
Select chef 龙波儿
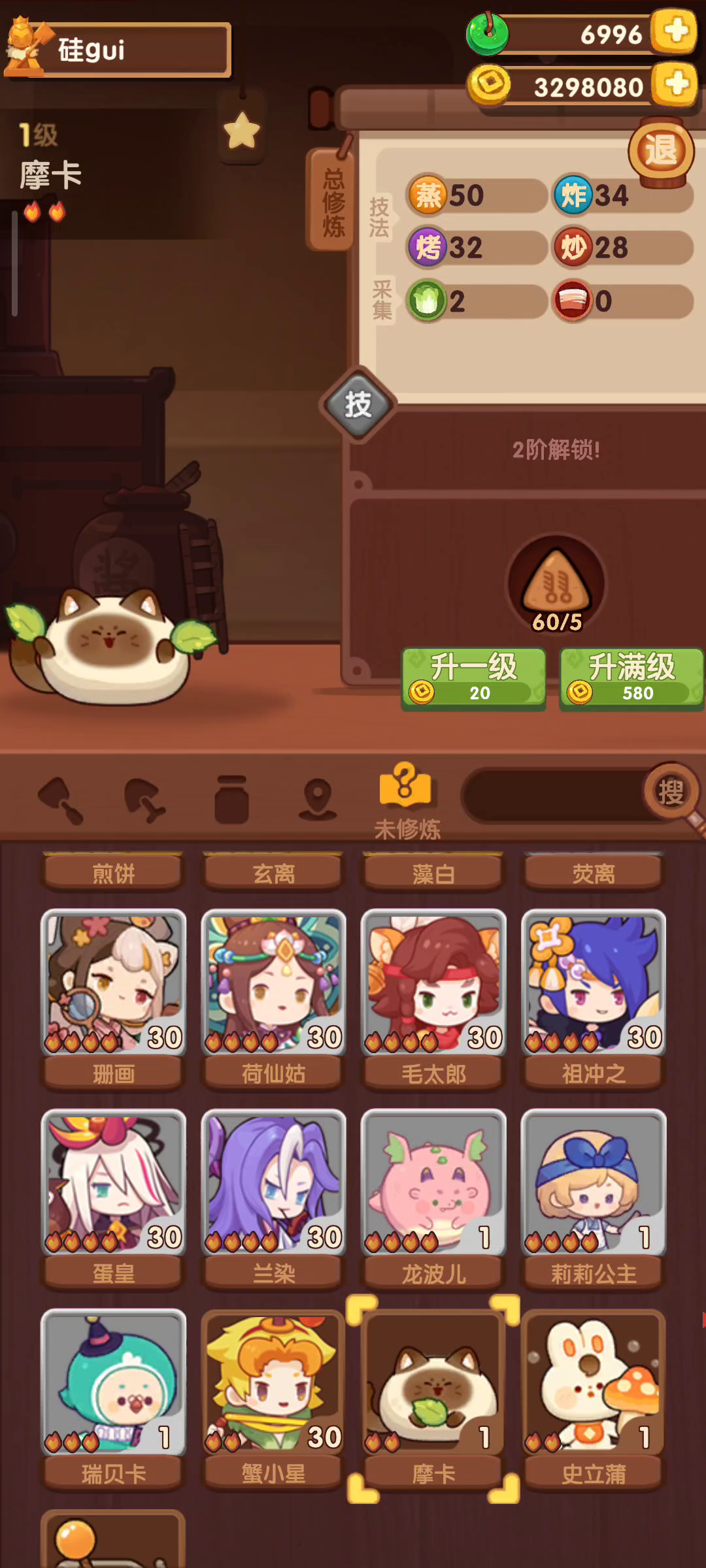click(x=433, y=1200)
